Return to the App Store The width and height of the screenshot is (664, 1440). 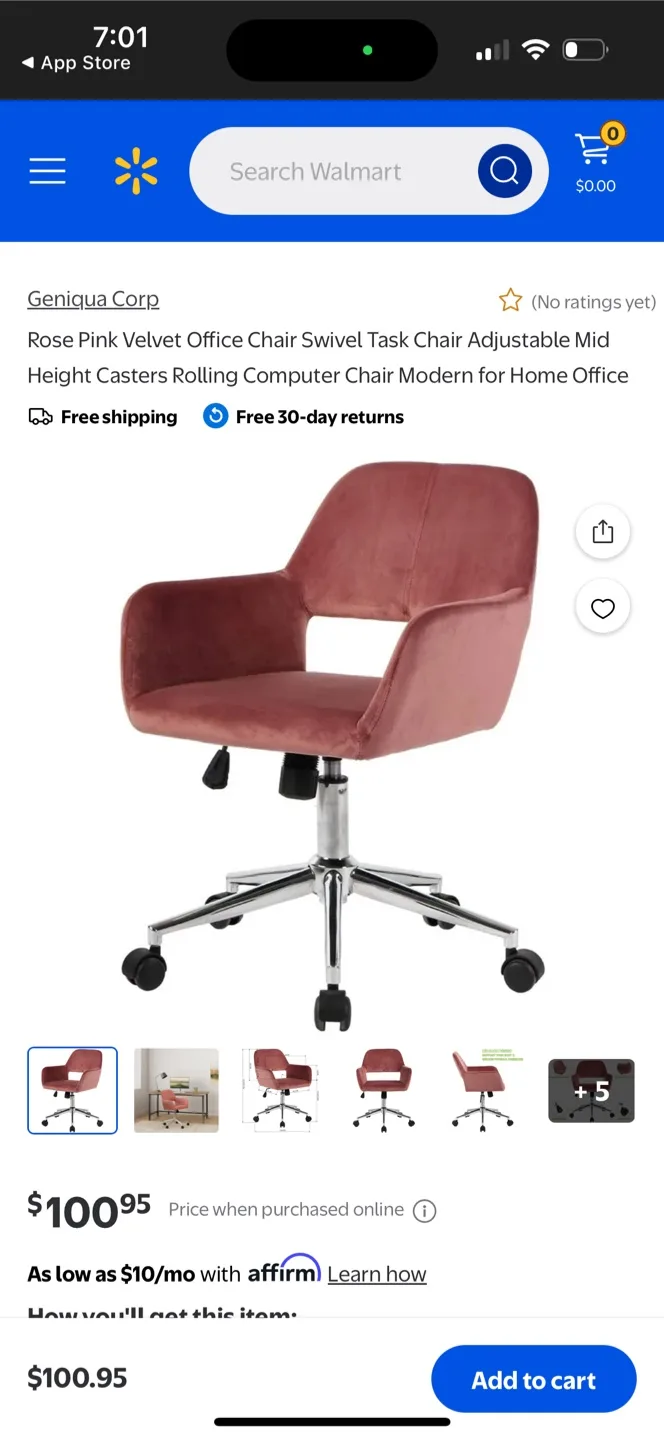77,63
